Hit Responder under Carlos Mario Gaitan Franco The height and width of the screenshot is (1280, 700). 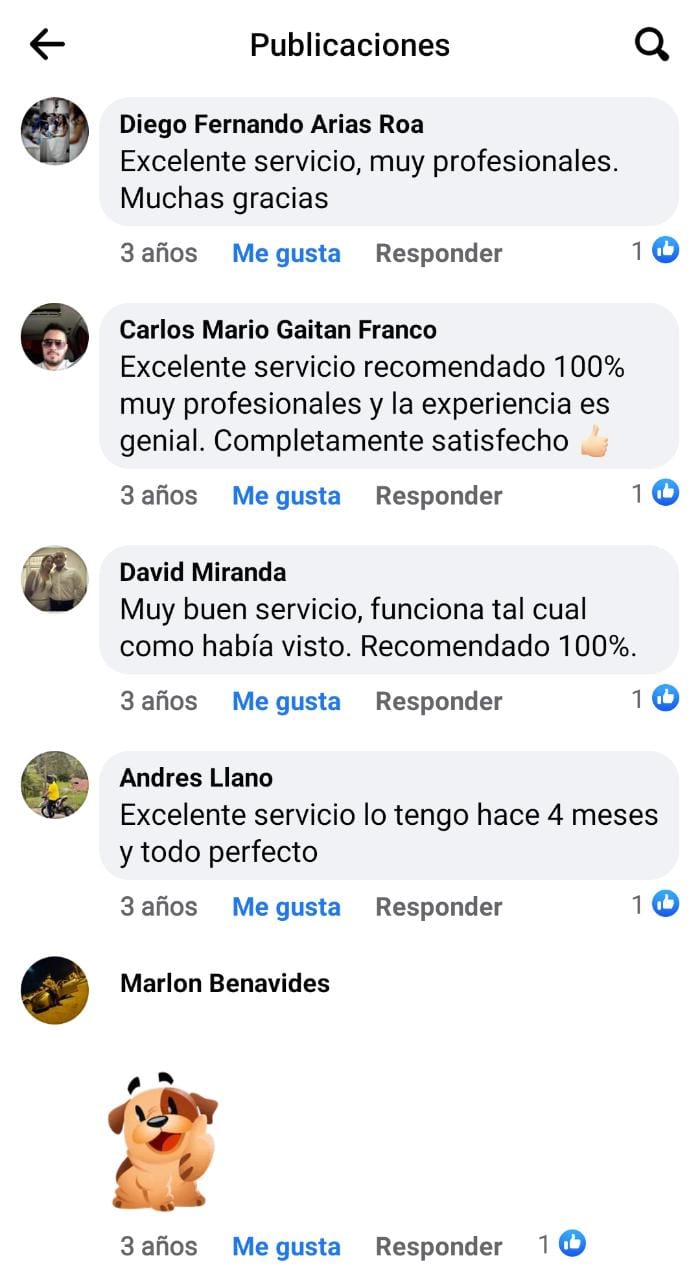click(438, 495)
